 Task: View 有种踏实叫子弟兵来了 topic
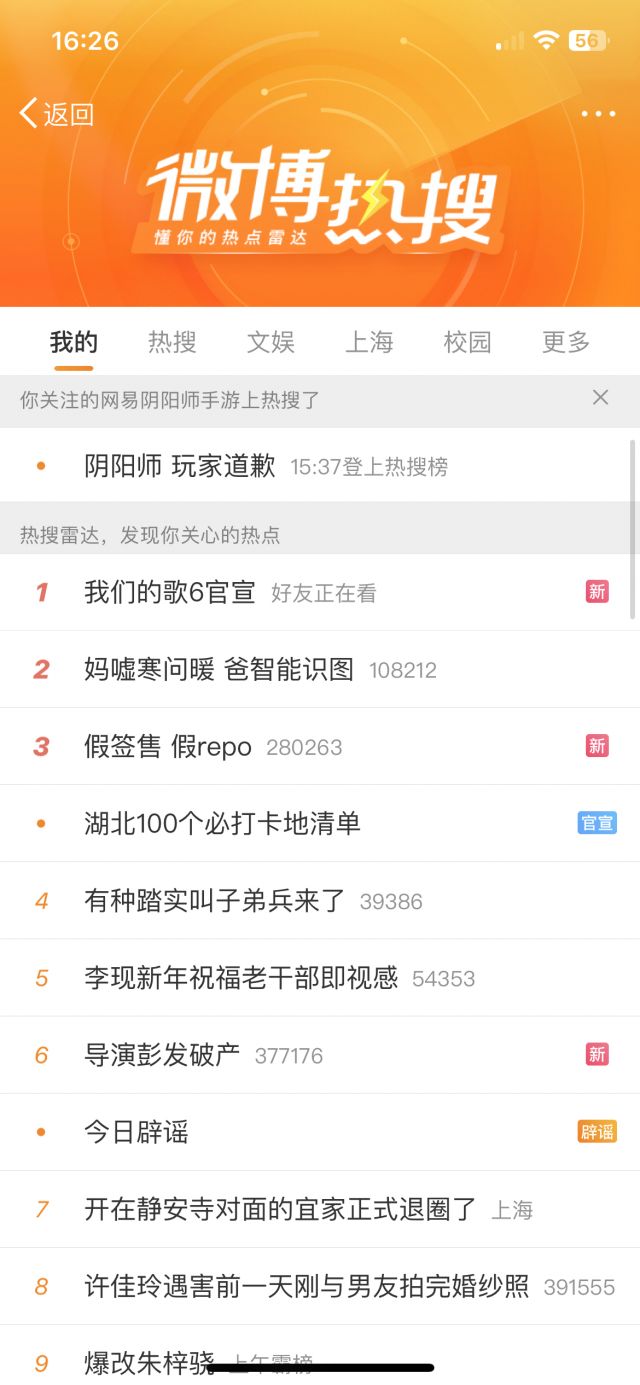(214, 901)
